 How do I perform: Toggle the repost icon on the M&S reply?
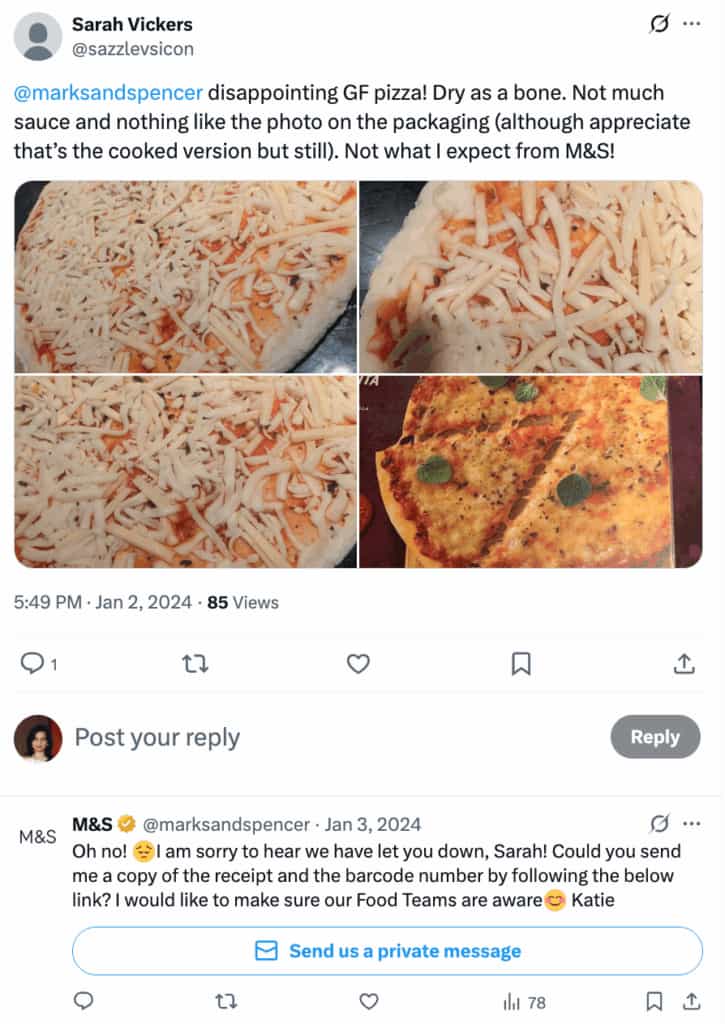[225, 1001]
